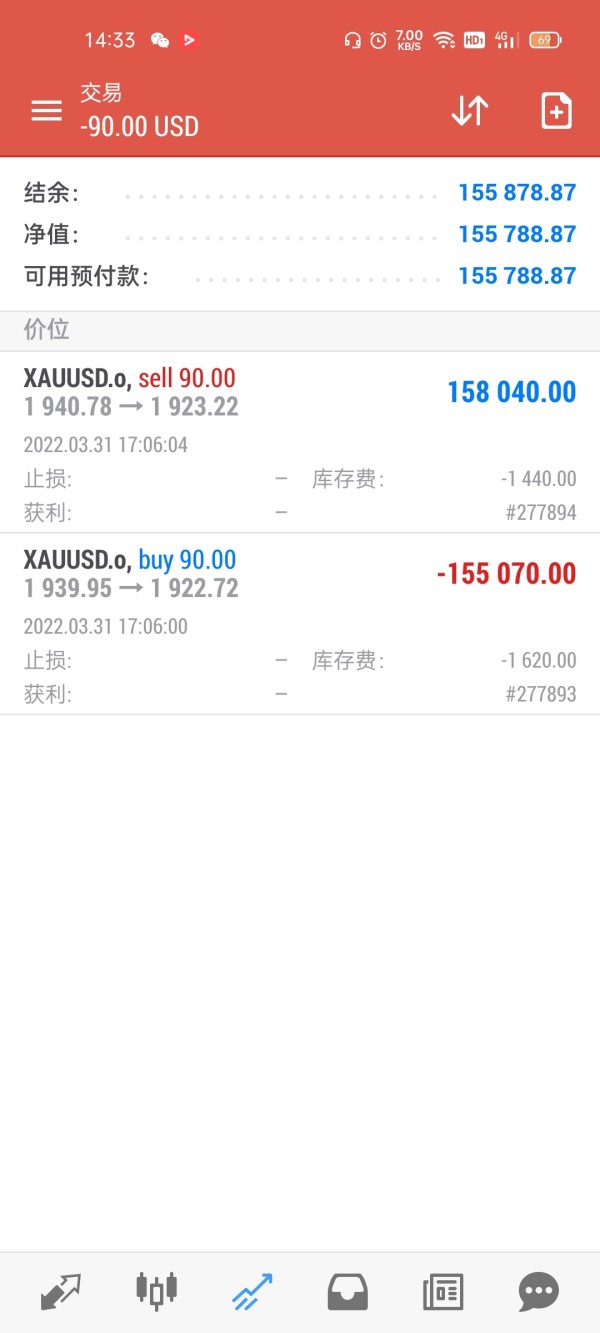This screenshot has height=1333, width=600.
Task: Open the chat messages tab
Action: coord(539,1291)
